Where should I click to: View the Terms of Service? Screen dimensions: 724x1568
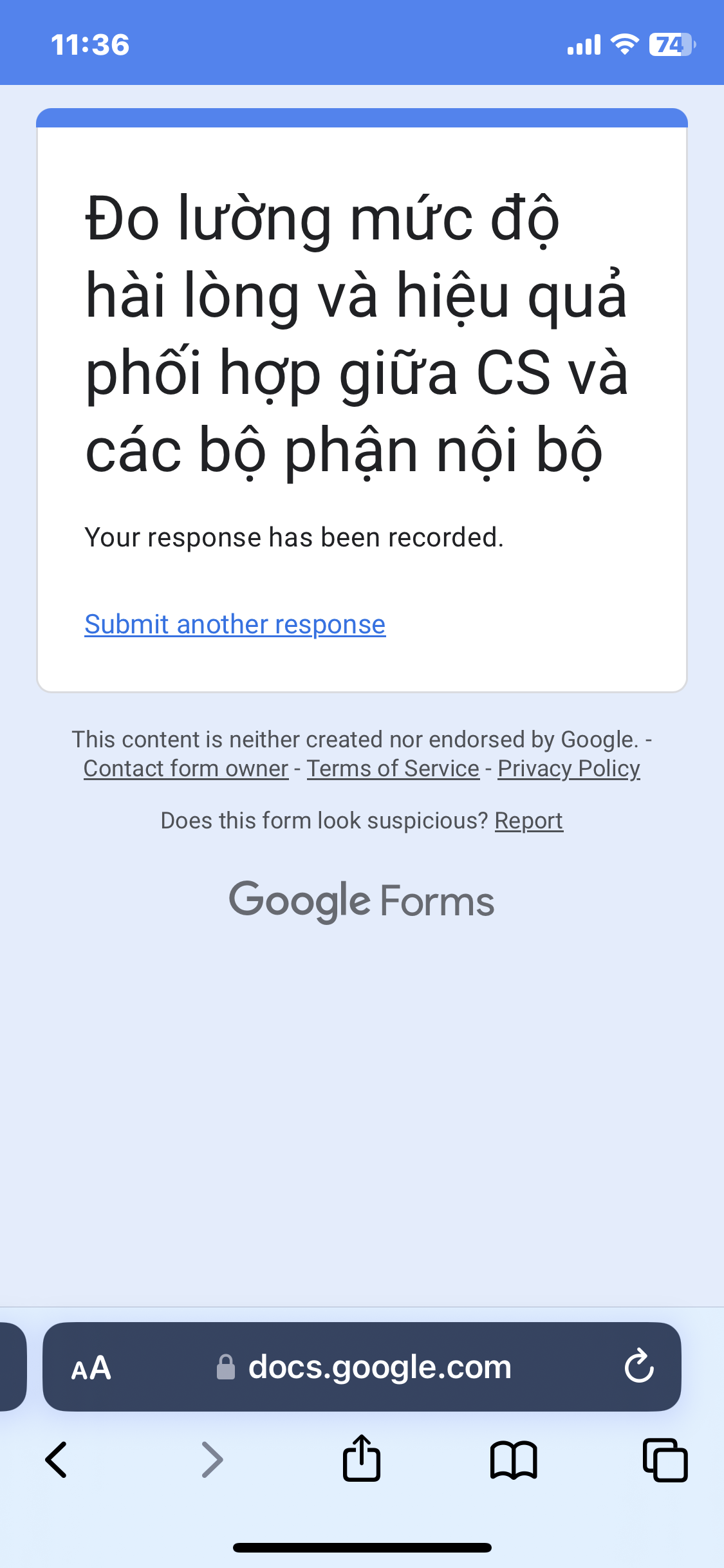click(393, 769)
